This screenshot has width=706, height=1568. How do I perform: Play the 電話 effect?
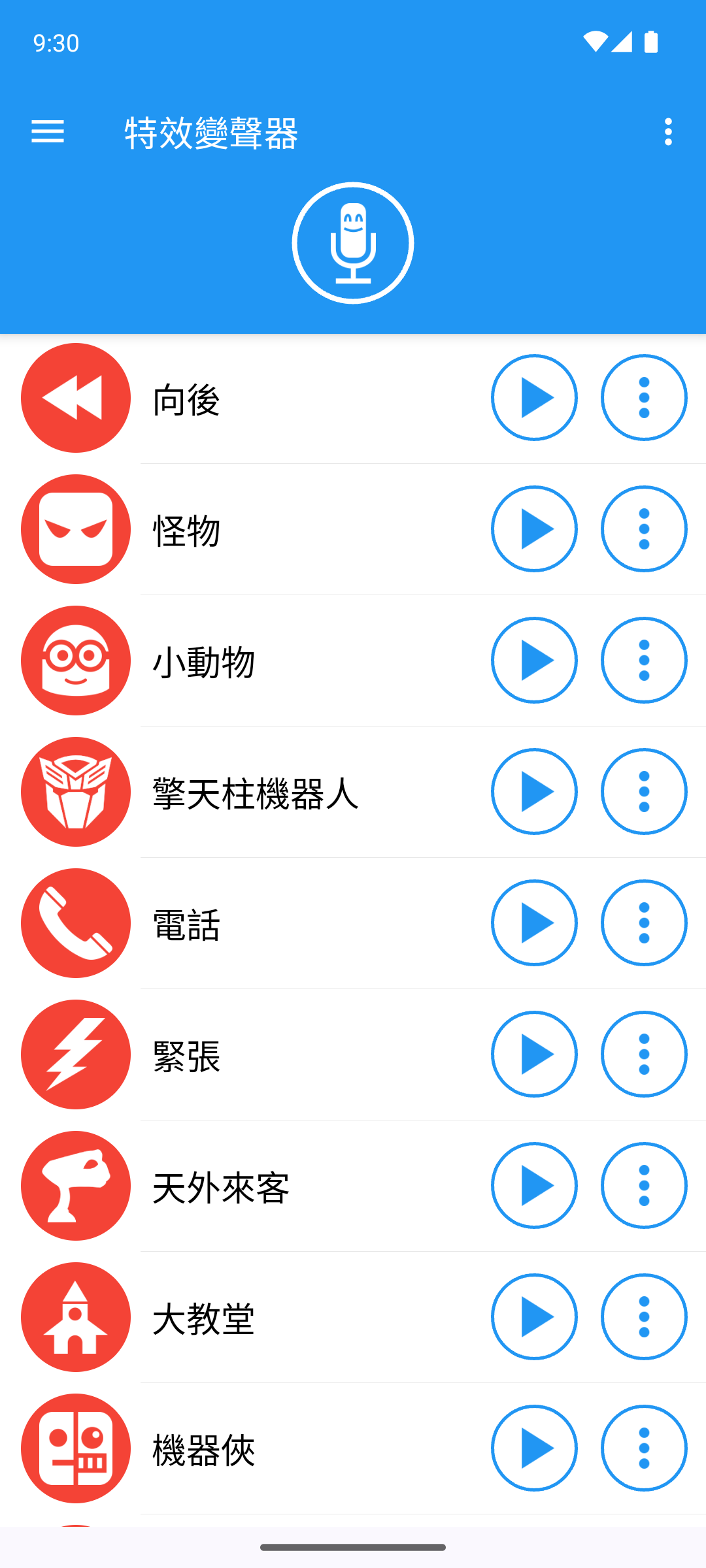[x=534, y=923]
